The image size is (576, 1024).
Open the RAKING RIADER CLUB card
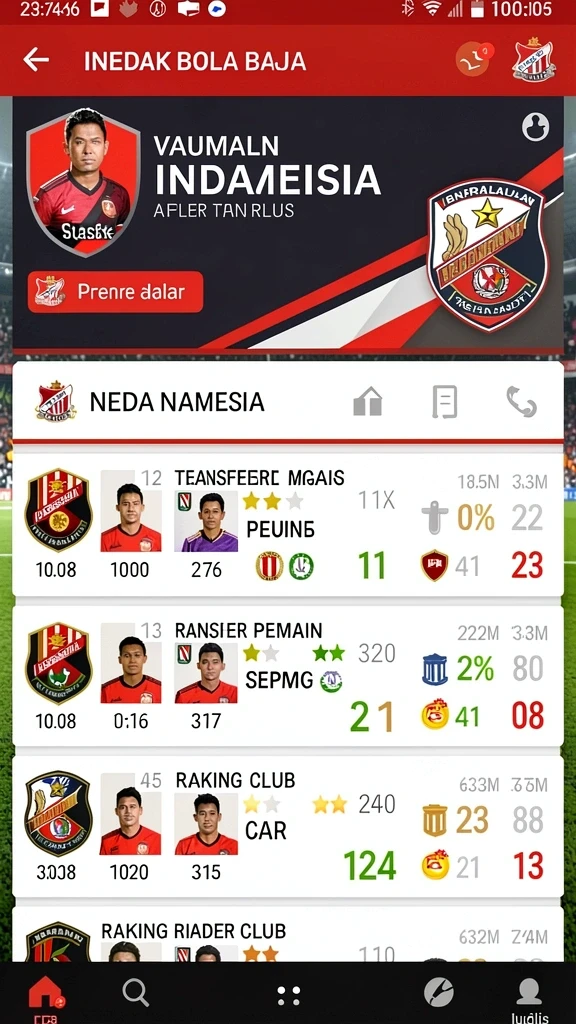pos(288,935)
